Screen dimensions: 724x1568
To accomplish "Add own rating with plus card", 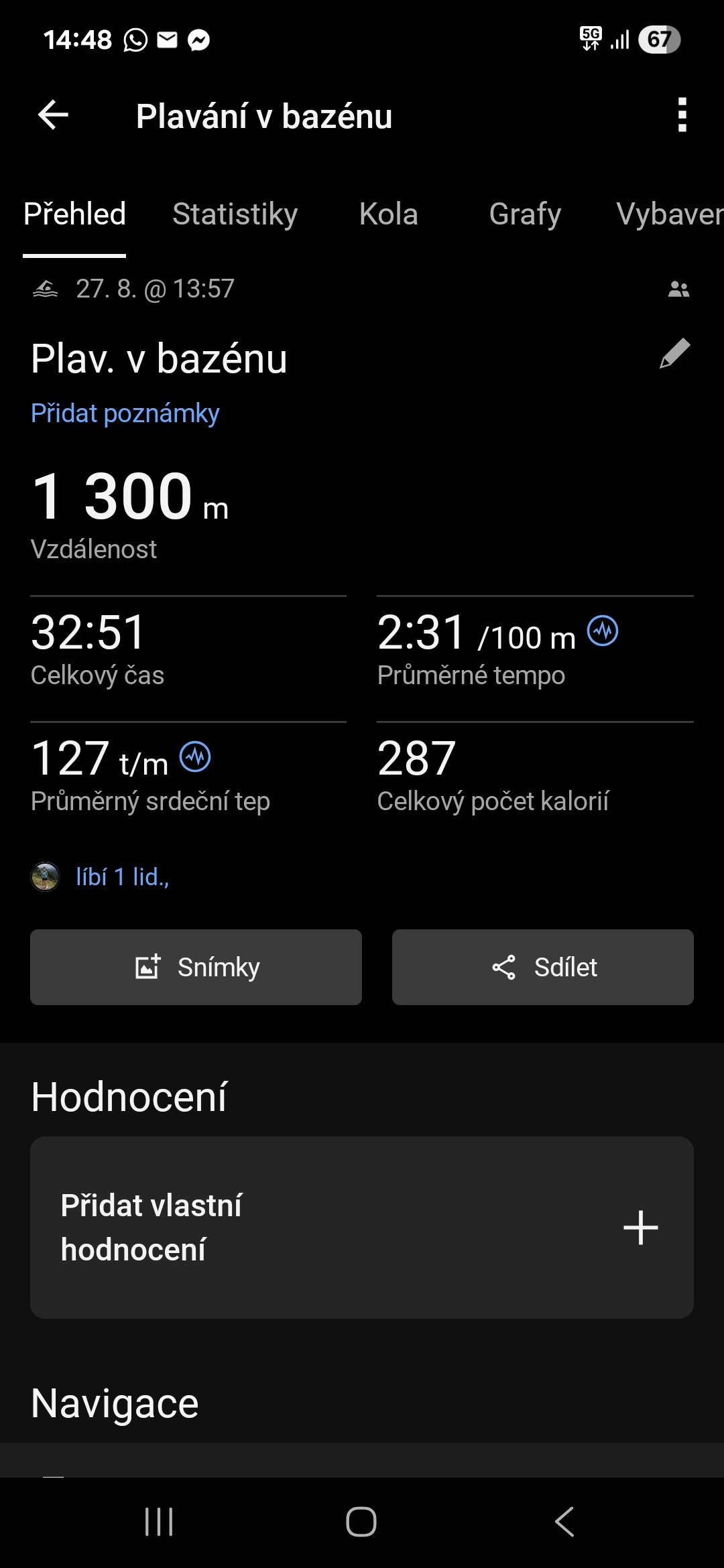I will point(640,1228).
